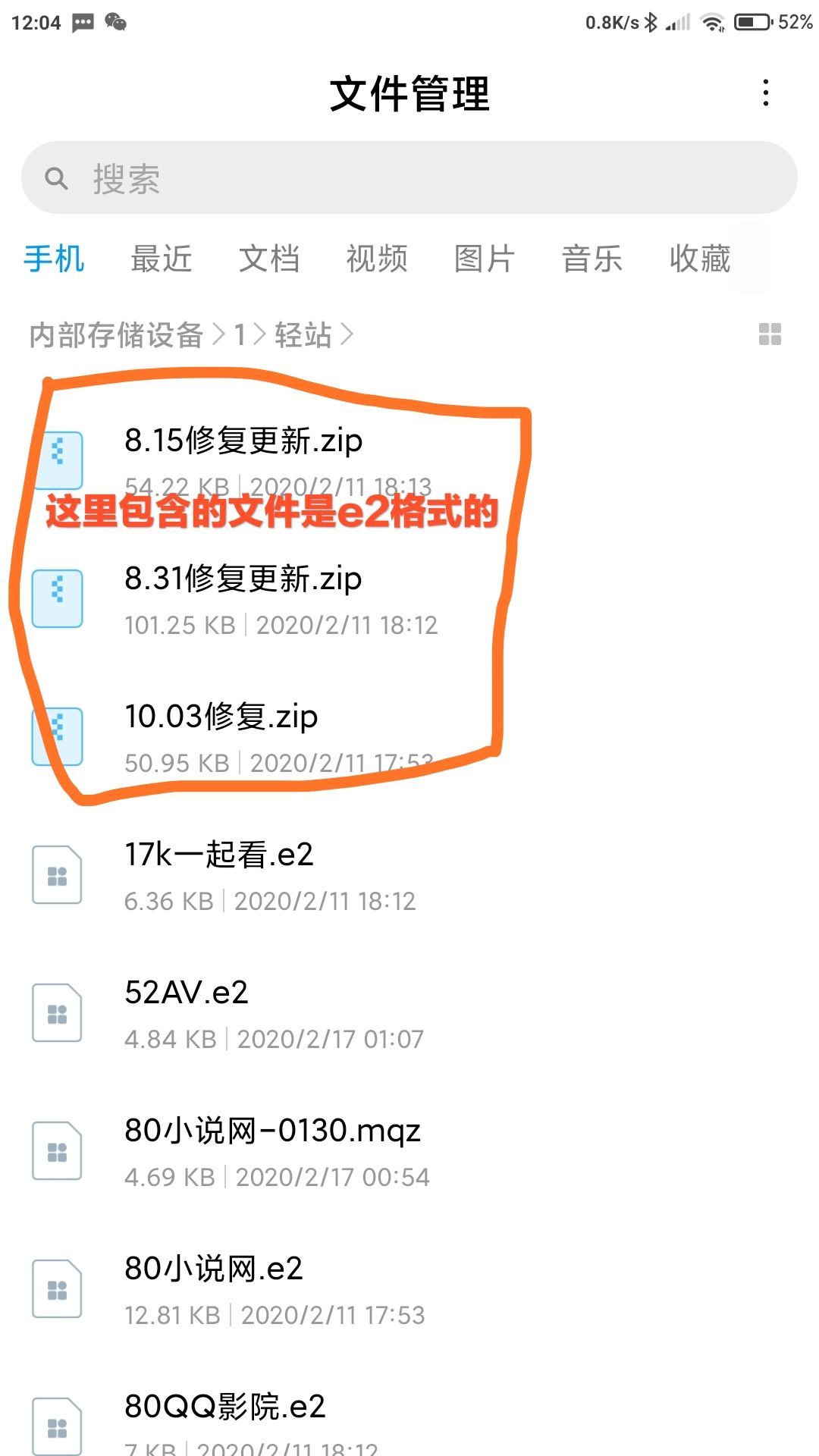Open 80小说网-0130.mqz
The image size is (819, 1456).
pyautogui.click(x=409, y=1151)
